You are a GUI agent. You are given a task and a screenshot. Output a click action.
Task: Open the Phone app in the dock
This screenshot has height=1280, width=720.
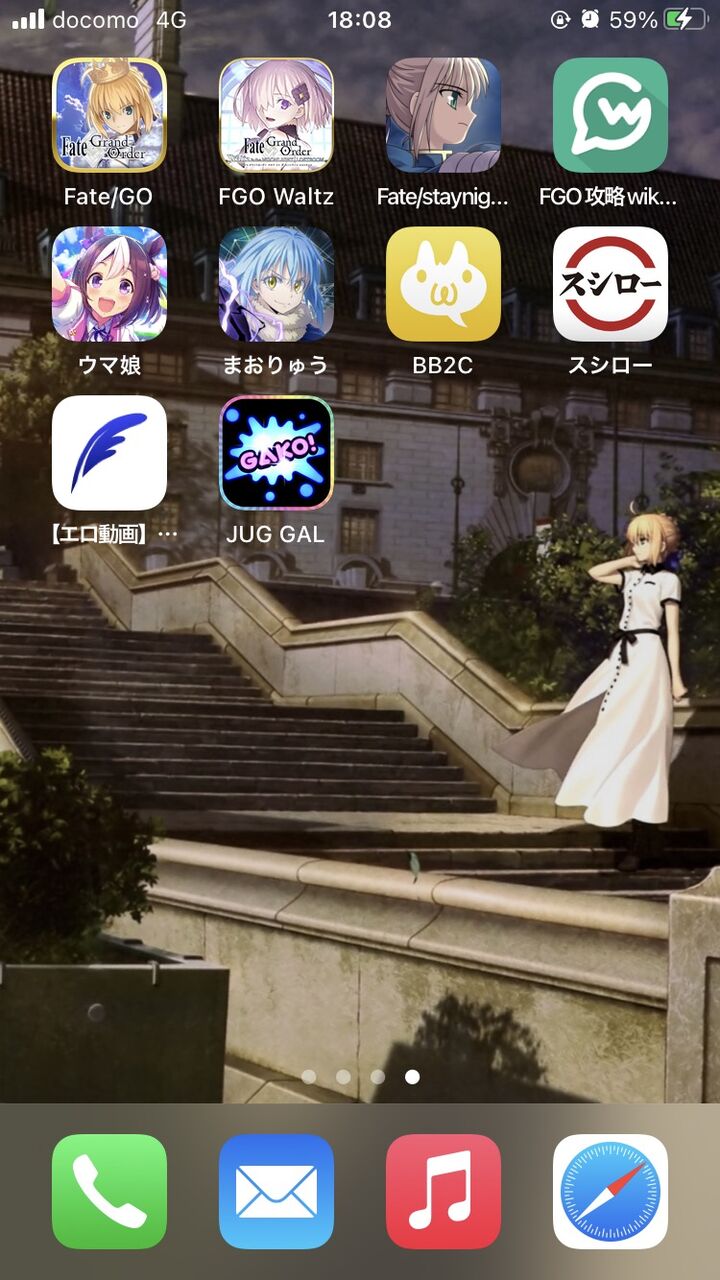(x=109, y=1192)
